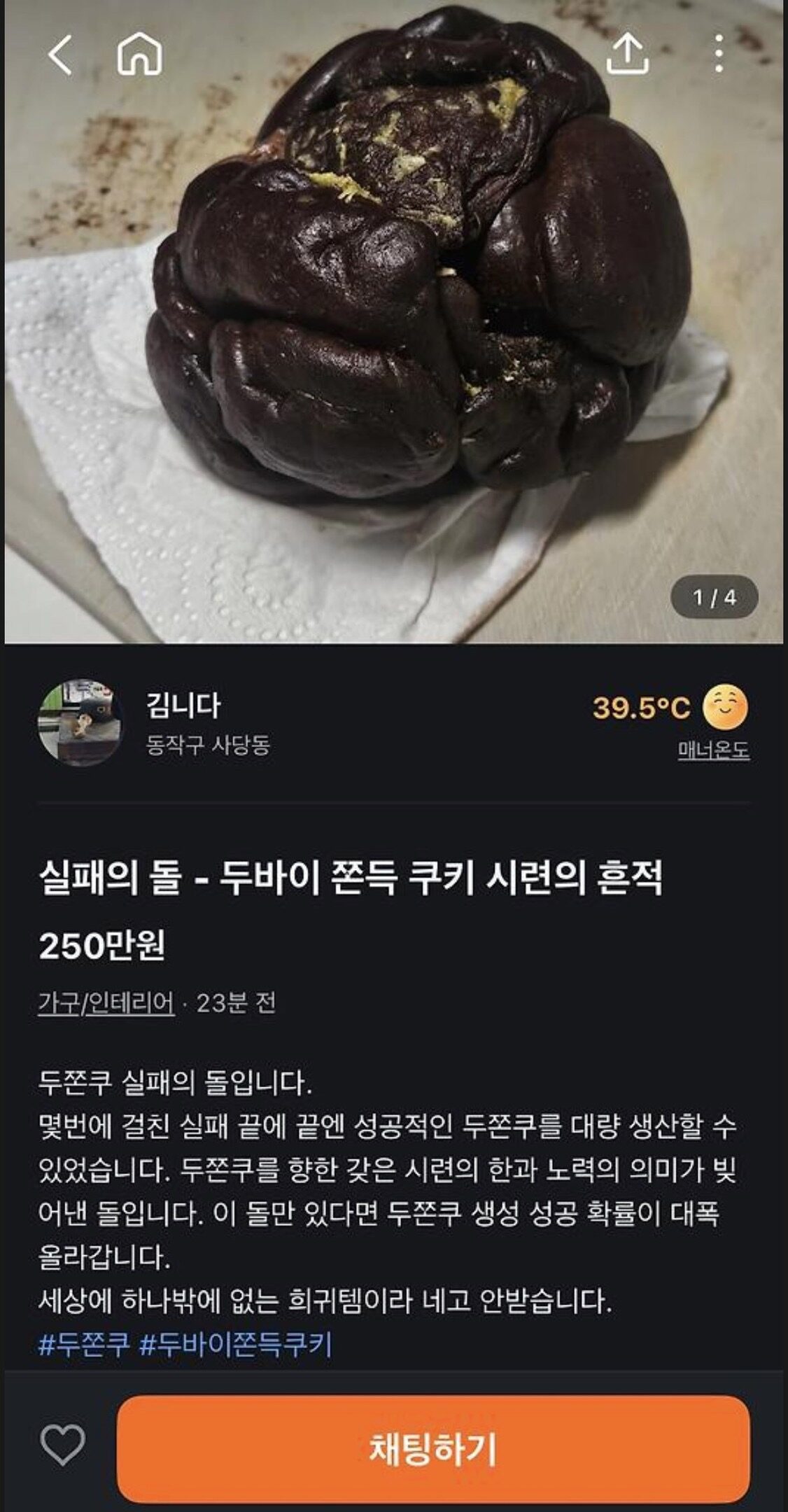Go back using the top arrow

(60, 55)
